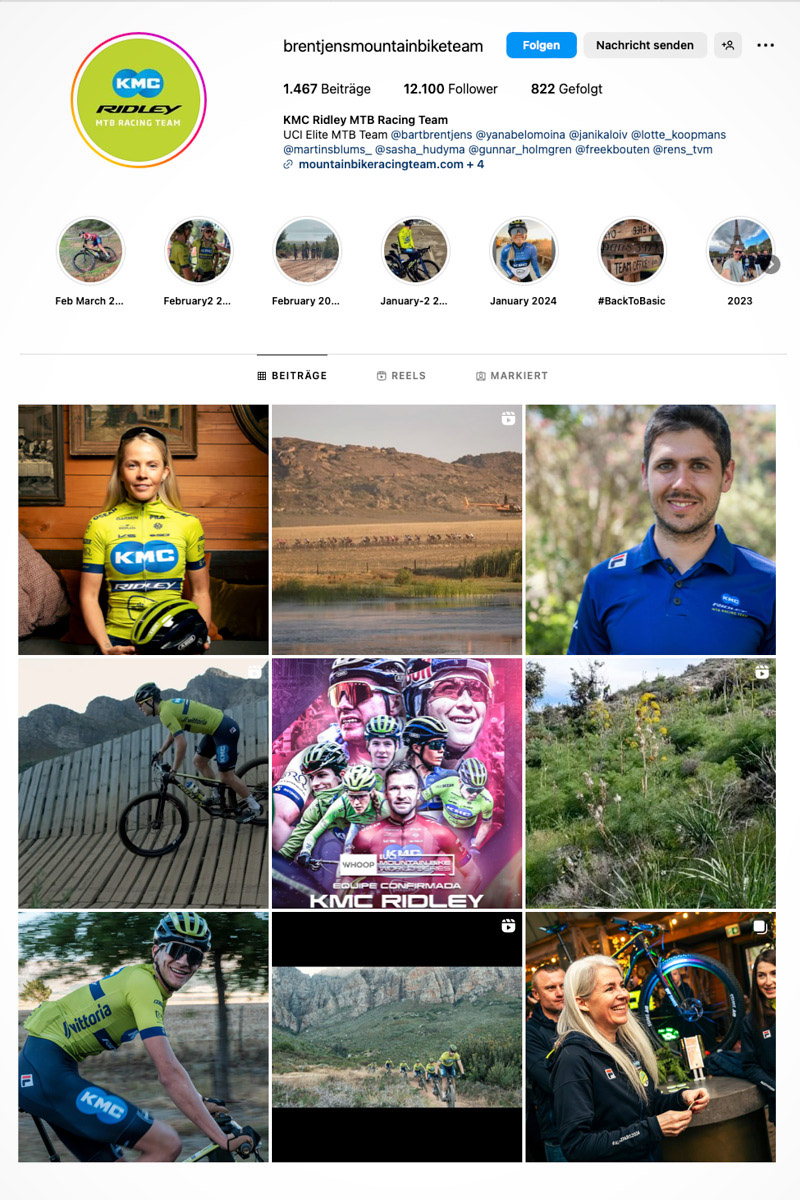The height and width of the screenshot is (1200, 800).
Task: Open the post of woman in yellow KMC jersey
Action: tap(143, 529)
